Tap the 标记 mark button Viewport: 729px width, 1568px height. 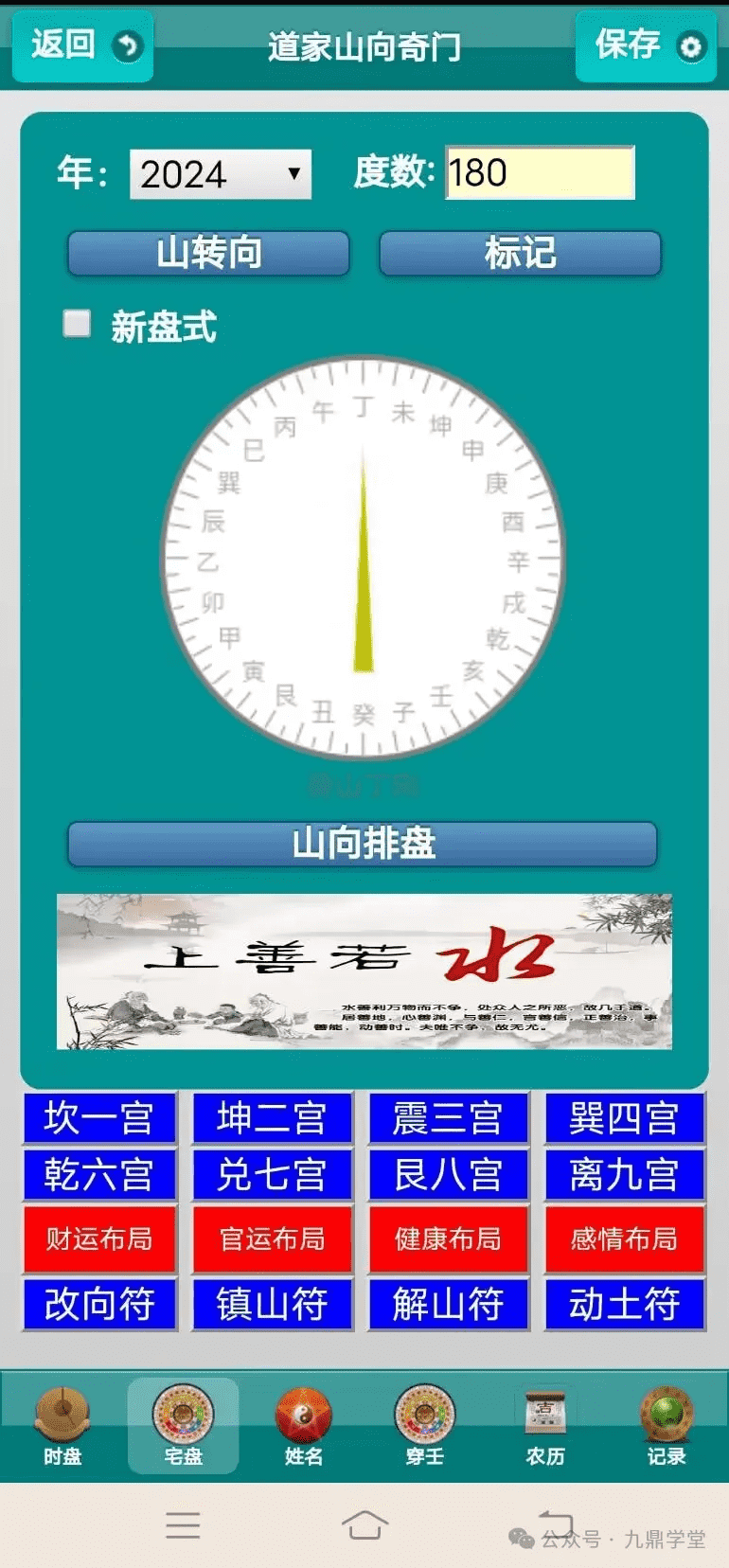(x=520, y=254)
